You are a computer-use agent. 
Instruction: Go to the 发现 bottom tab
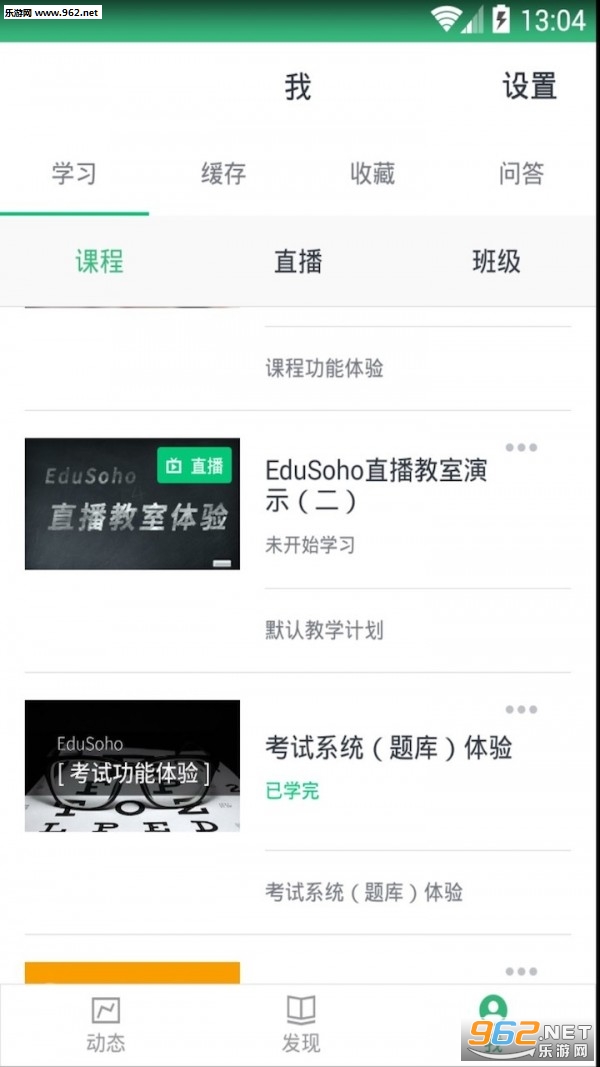pos(301,1024)
